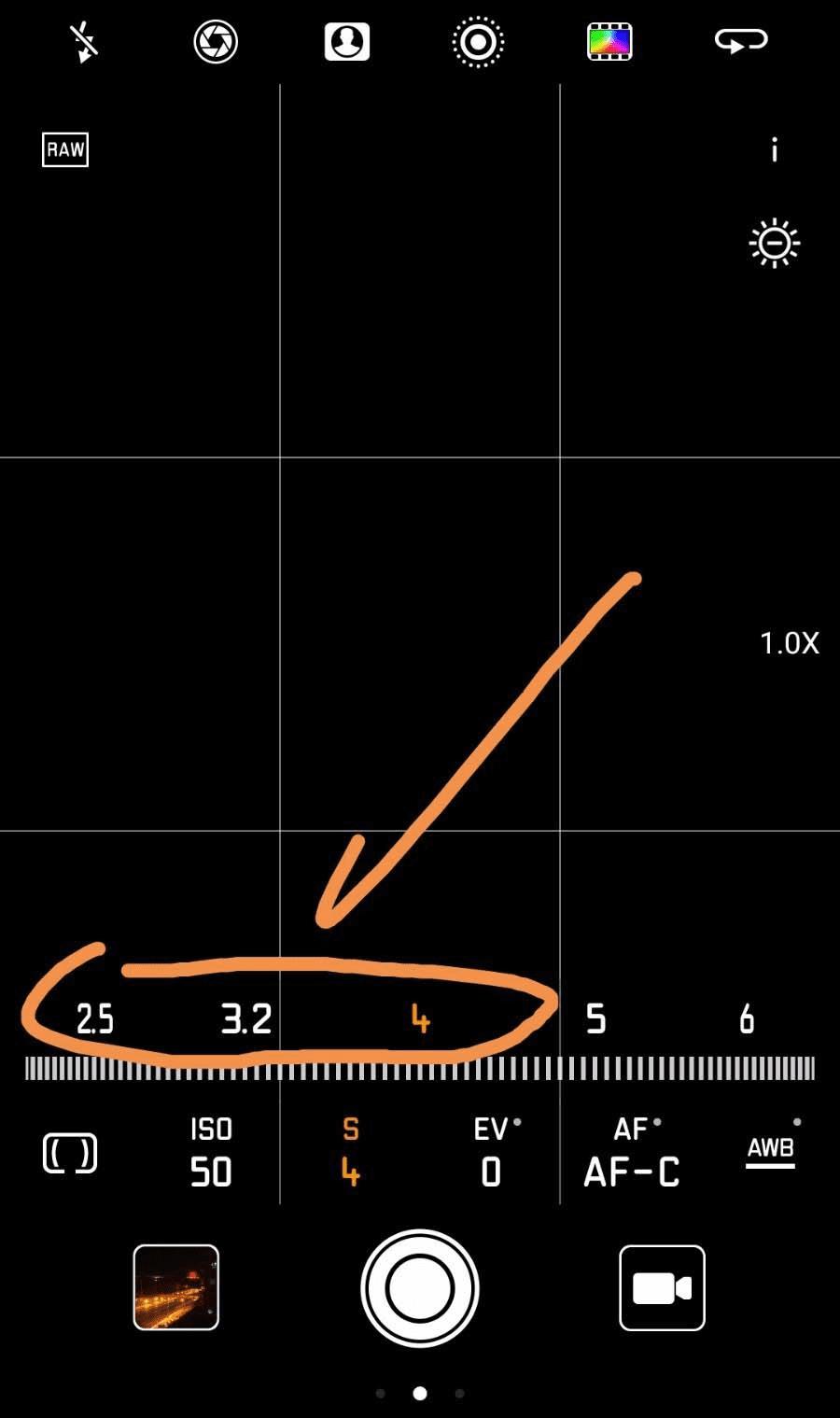Open the ISO 50 setting
Viewport: 840px width, 1418px height.
click(211, 1152)
